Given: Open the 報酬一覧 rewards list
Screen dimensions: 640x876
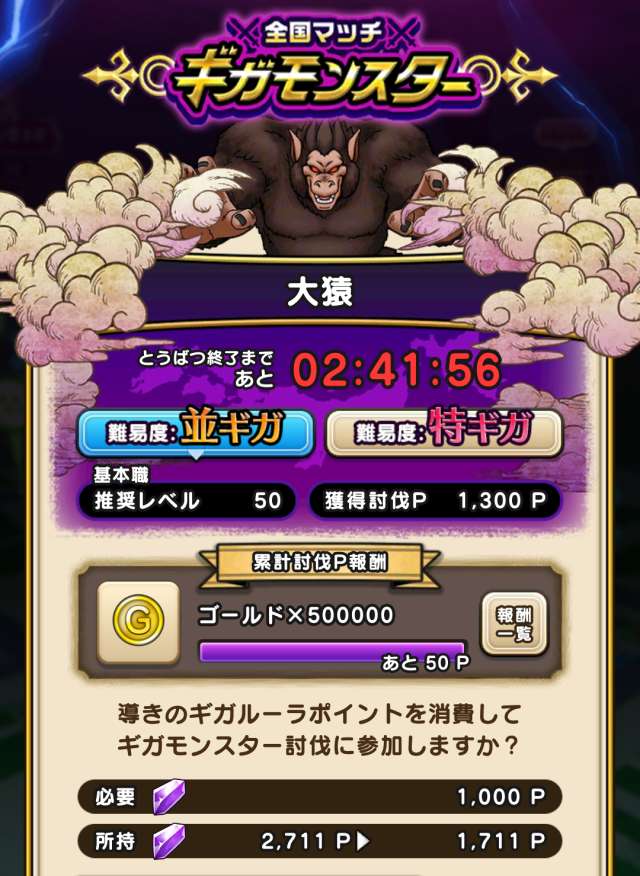Looking at the screenshot, I should pyautogui.click(x=513, y=623).
